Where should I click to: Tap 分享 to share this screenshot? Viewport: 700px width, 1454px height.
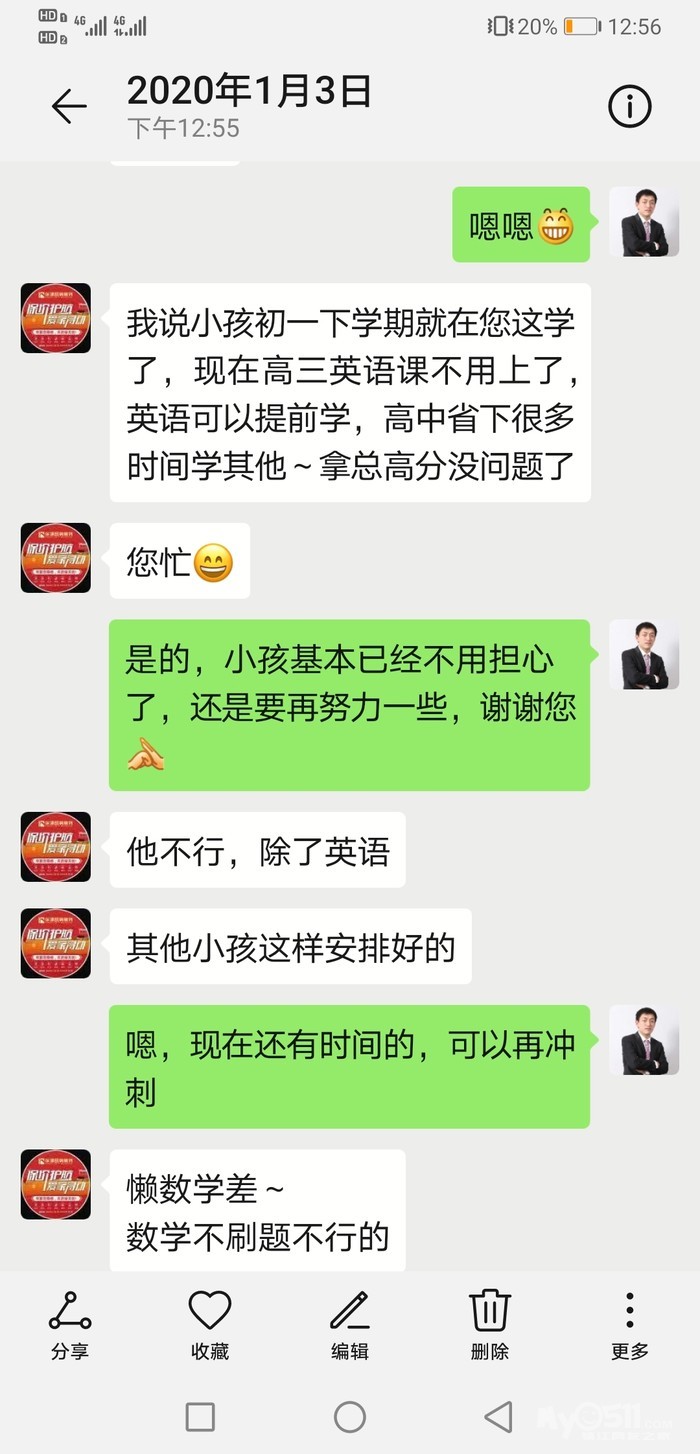(70, 1324)
